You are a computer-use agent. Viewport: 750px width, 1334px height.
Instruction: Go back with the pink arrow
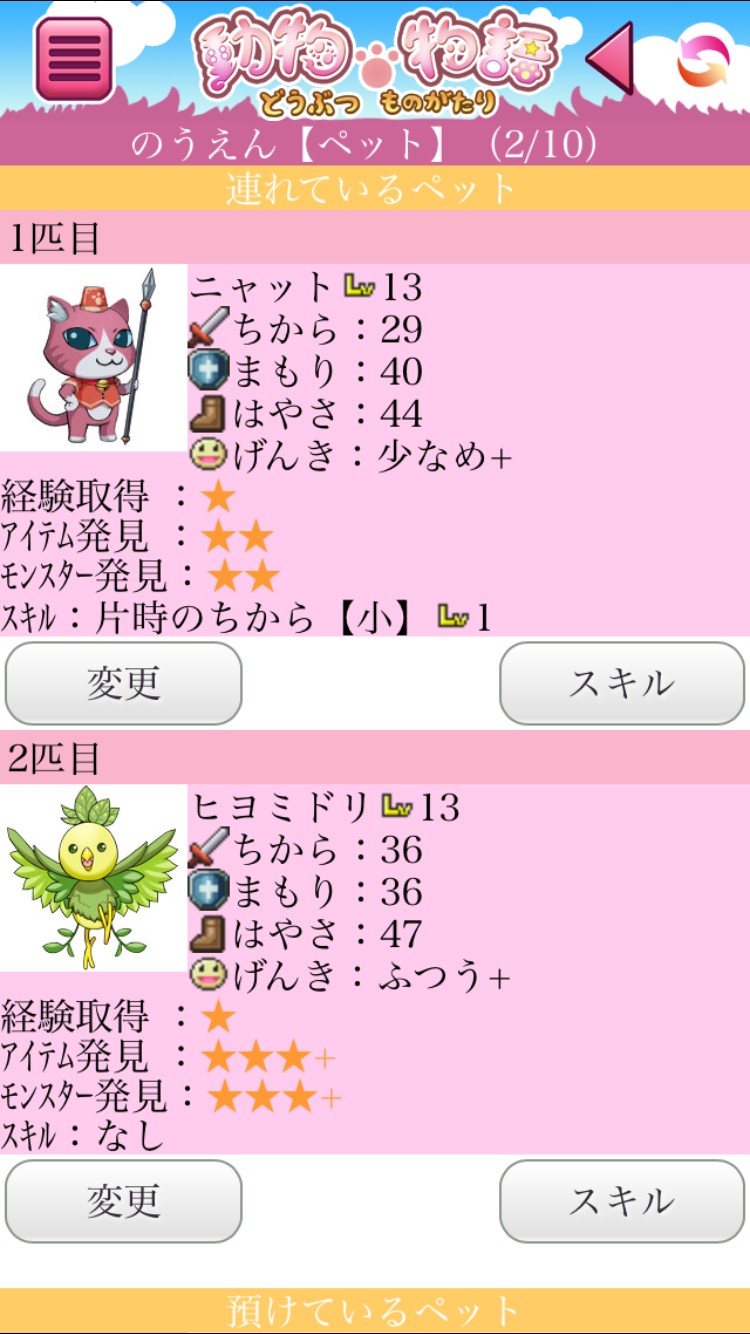point(610,58)
